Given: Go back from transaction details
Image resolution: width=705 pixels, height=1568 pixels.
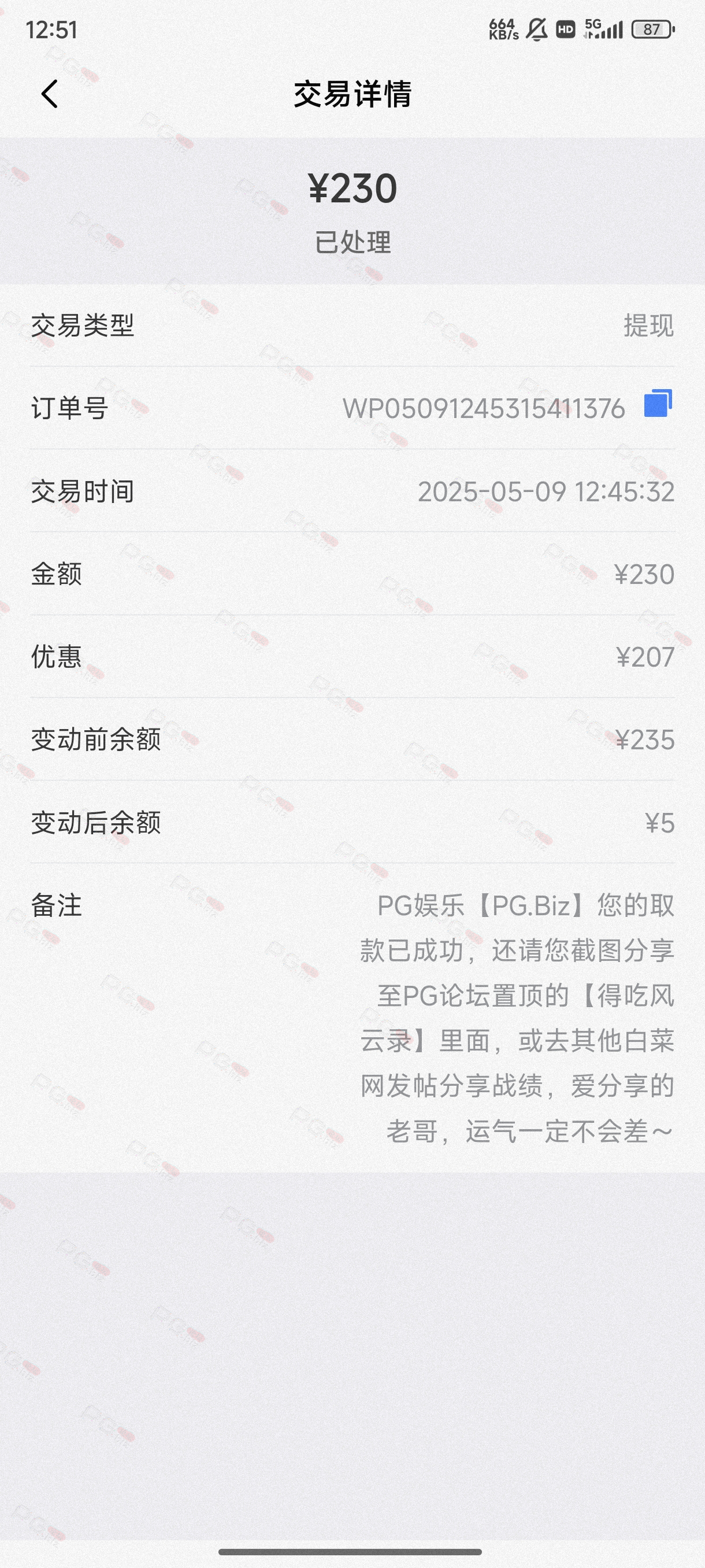Looking at the screenshot, I should click(50, 94).
